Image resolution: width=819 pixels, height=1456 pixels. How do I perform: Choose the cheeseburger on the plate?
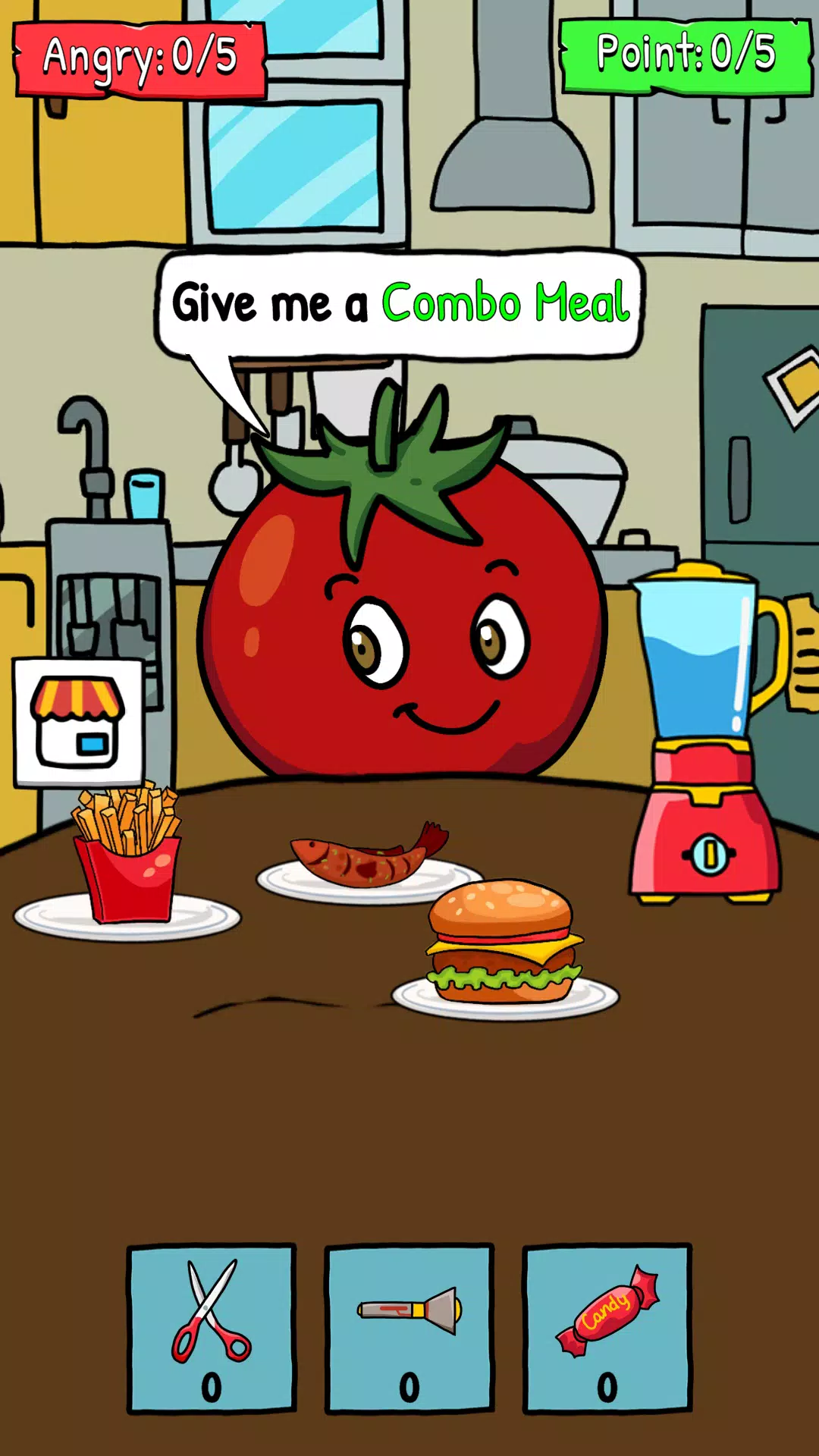click(x=504, y=943)
